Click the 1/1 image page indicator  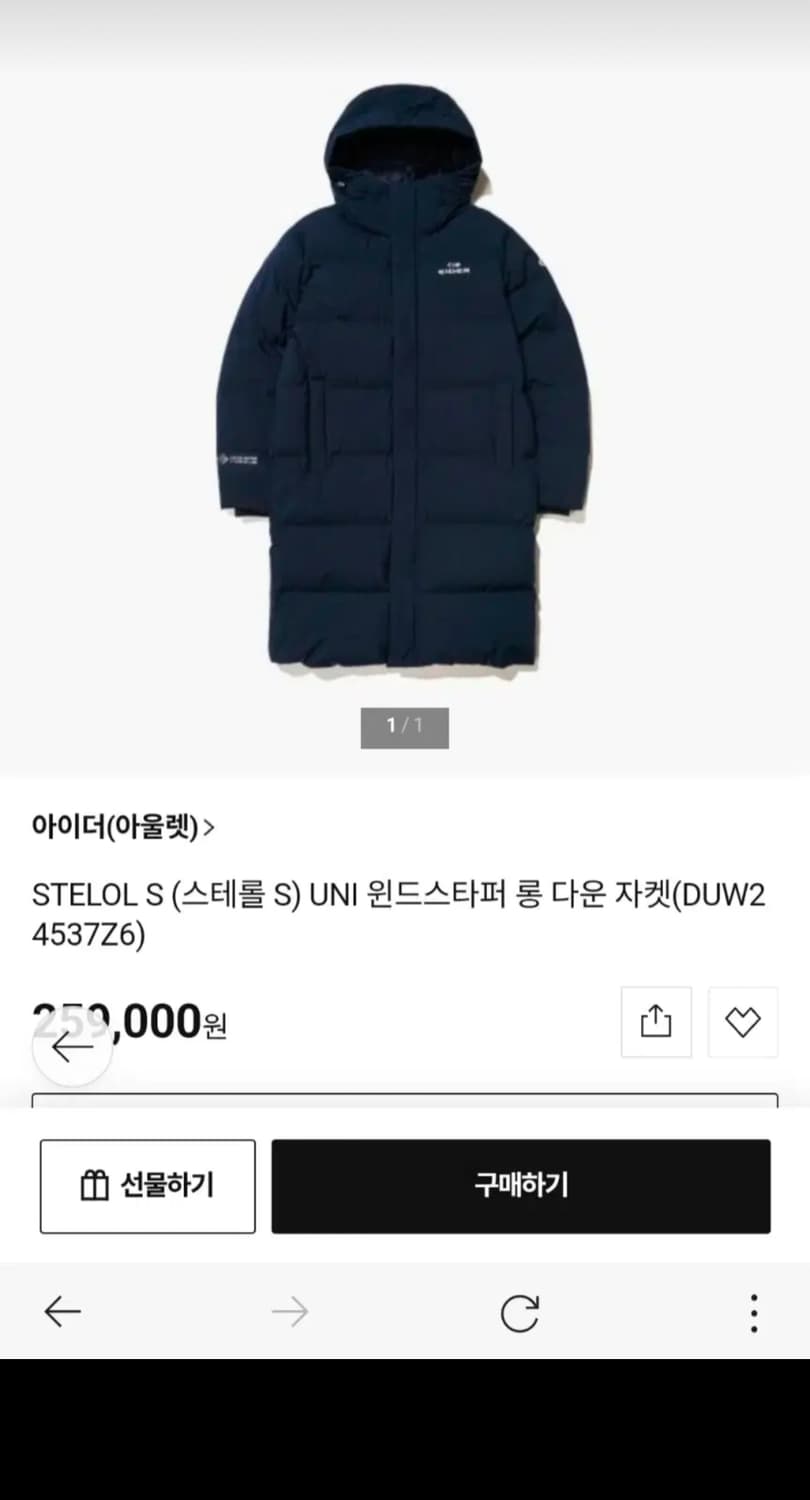coord(404,728)
